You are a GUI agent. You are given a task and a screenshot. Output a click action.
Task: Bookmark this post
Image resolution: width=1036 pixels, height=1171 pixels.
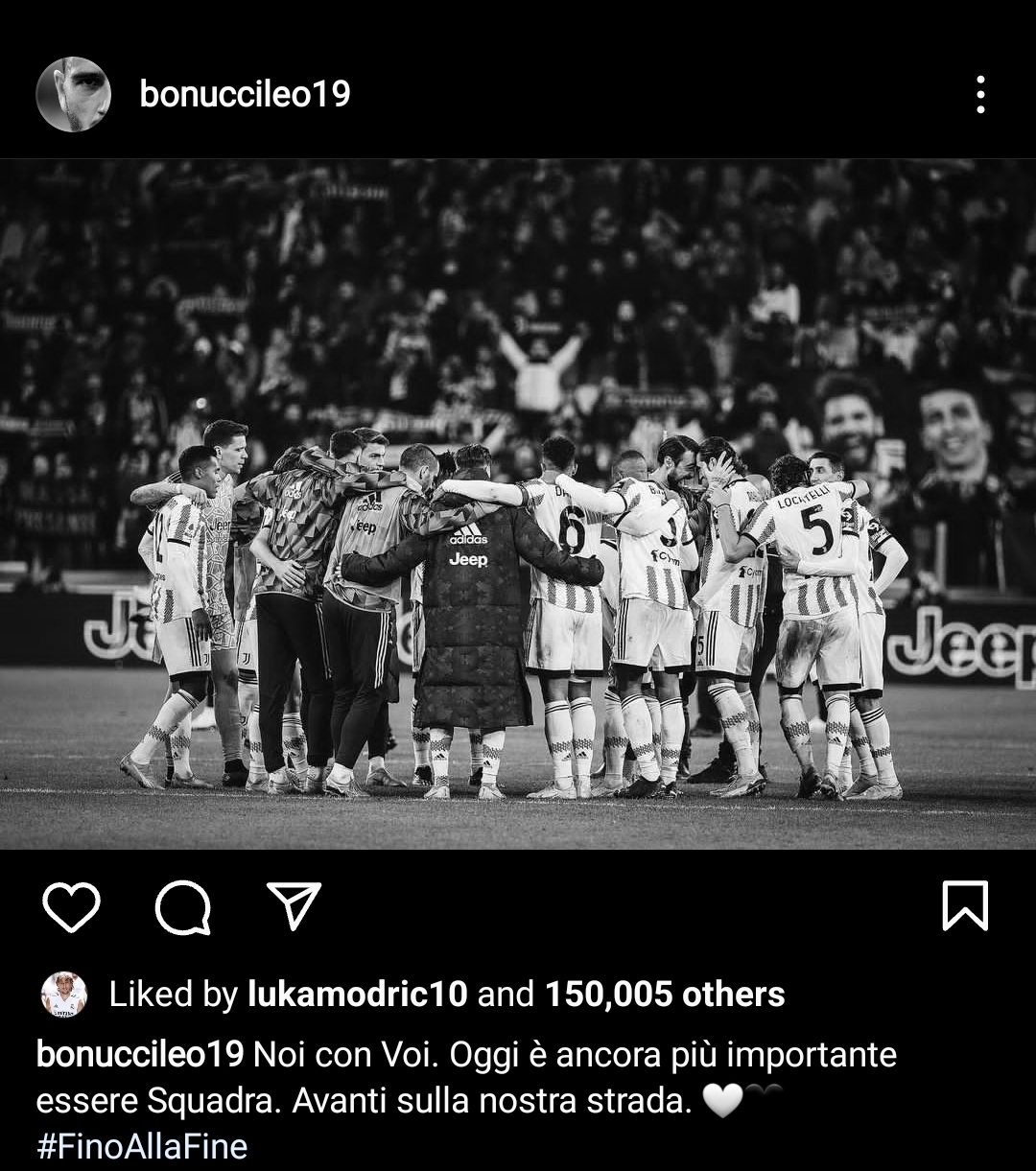click(964, 906)
